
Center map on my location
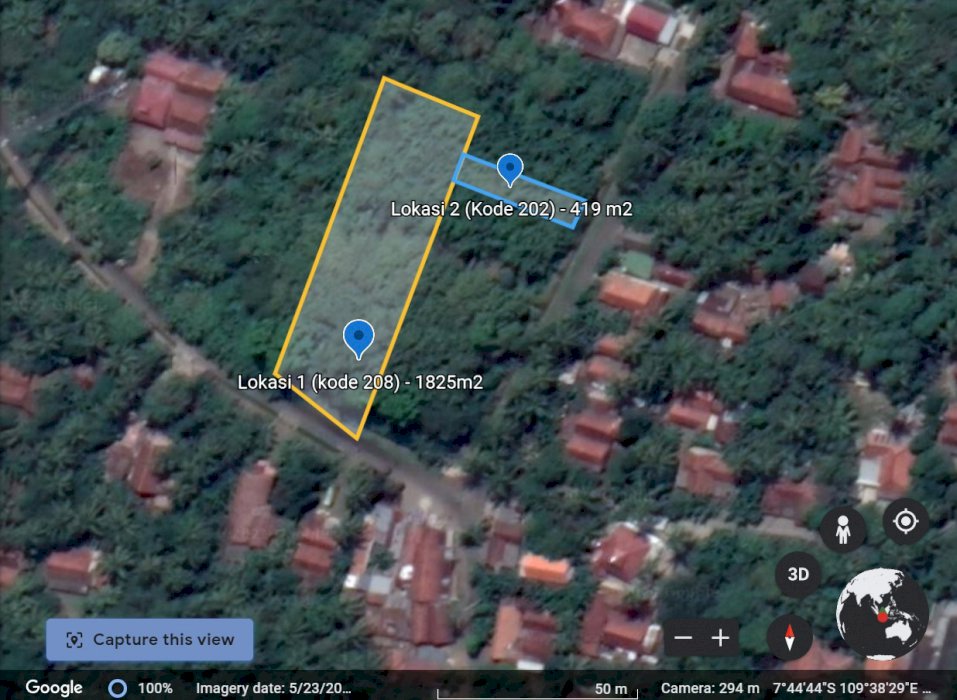(x=906, y=521)
